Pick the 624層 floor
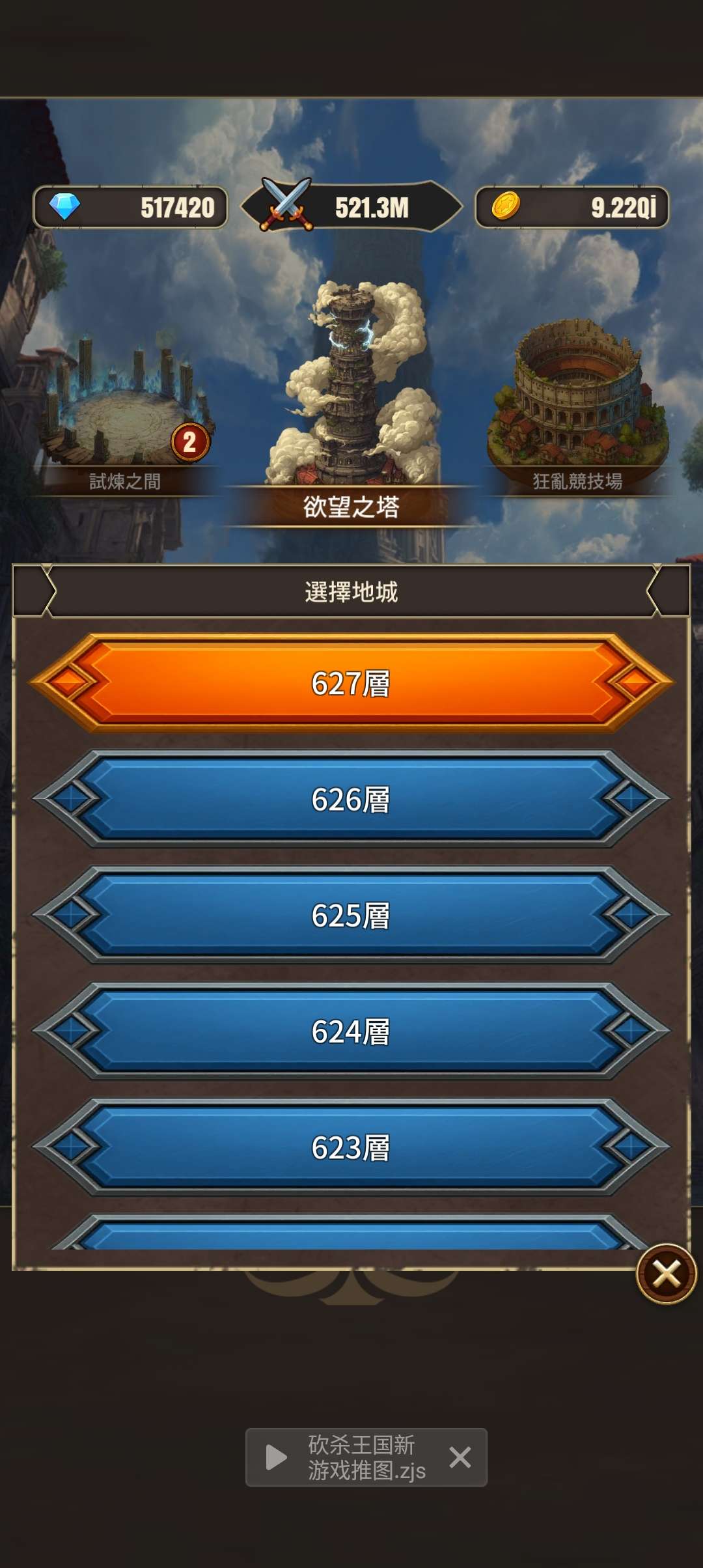 coord(351,1031)
